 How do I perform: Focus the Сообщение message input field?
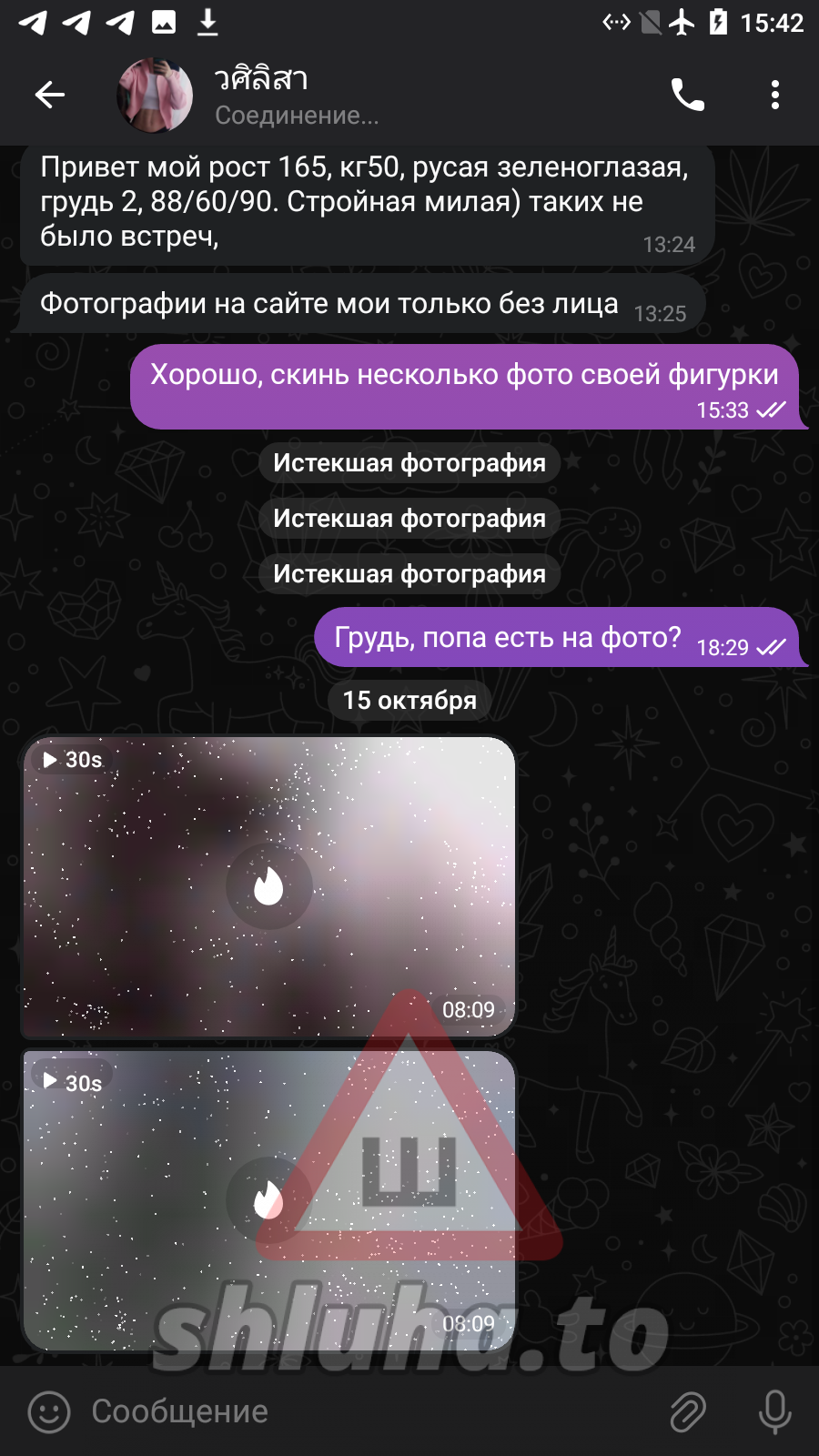coord(364,1411)
